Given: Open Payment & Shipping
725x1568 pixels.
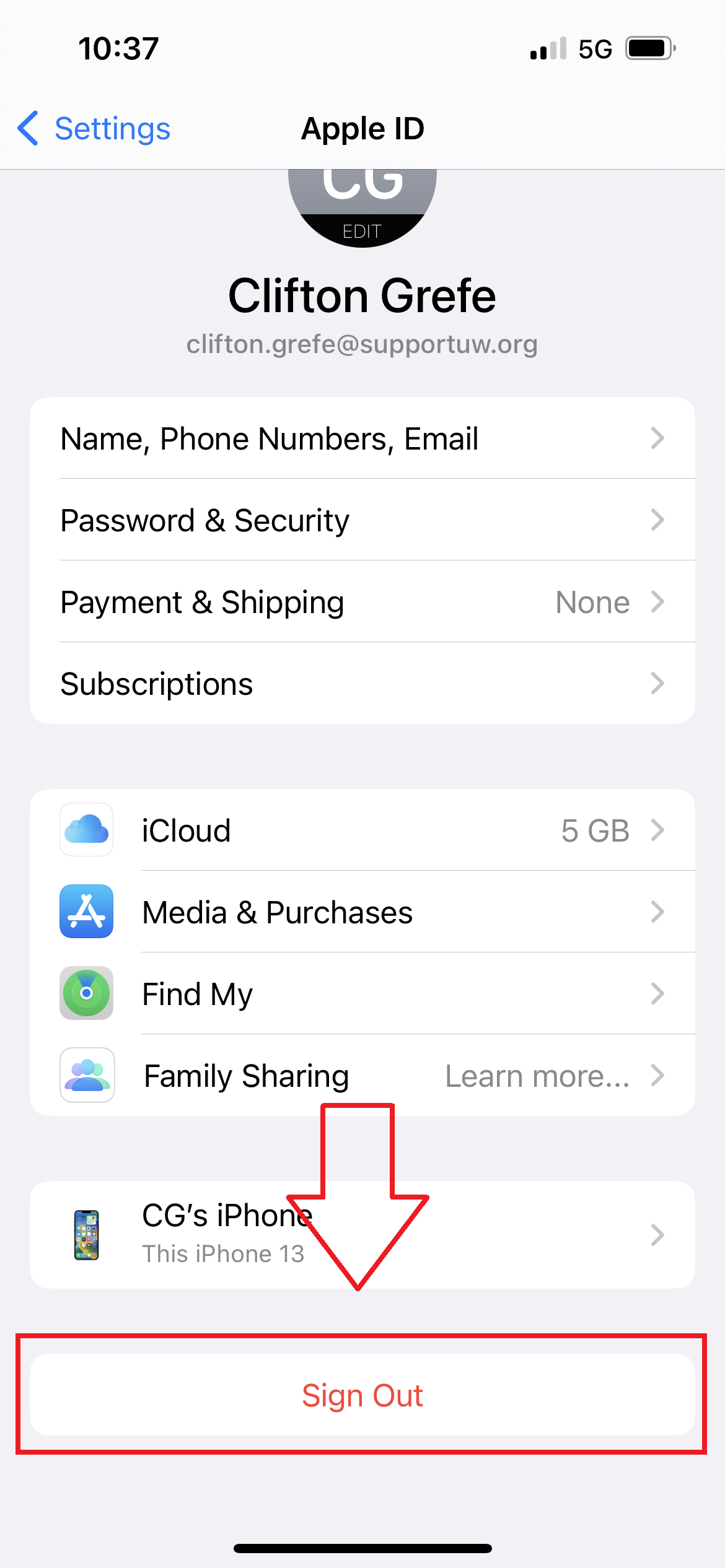Looking at the screenshot, I should coord(362,602).
